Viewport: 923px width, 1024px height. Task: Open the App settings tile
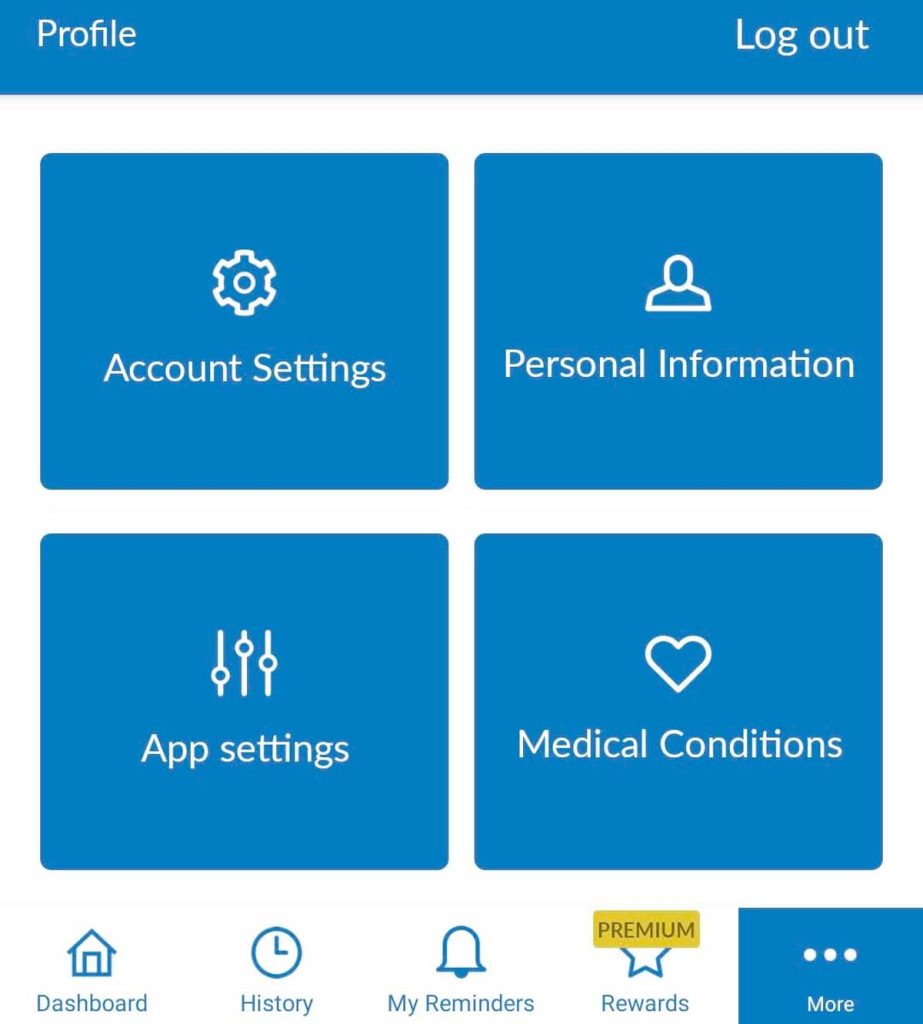(244, 701)
